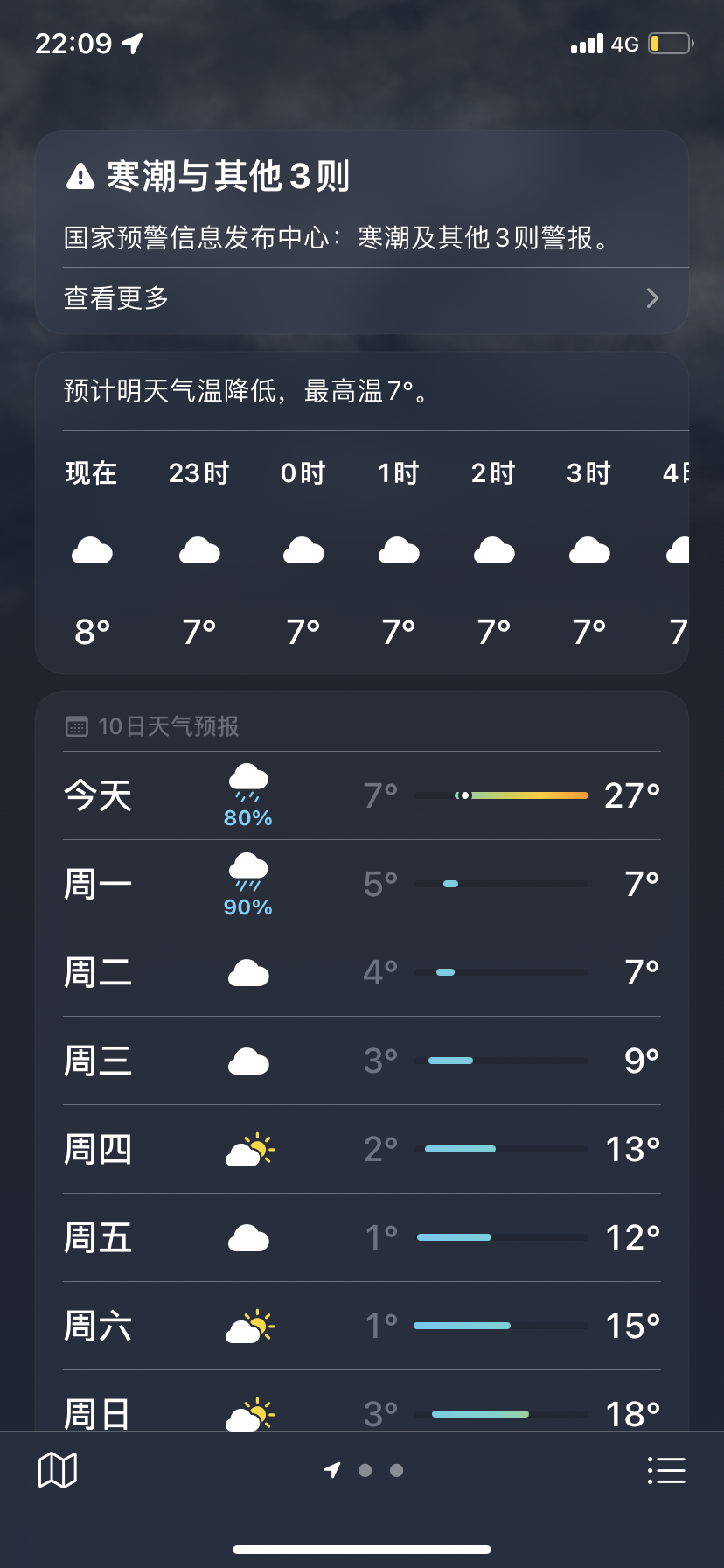Viewport: 724px width, 1568px height.
Task: View 周一 forecast row
Action: 361,885
